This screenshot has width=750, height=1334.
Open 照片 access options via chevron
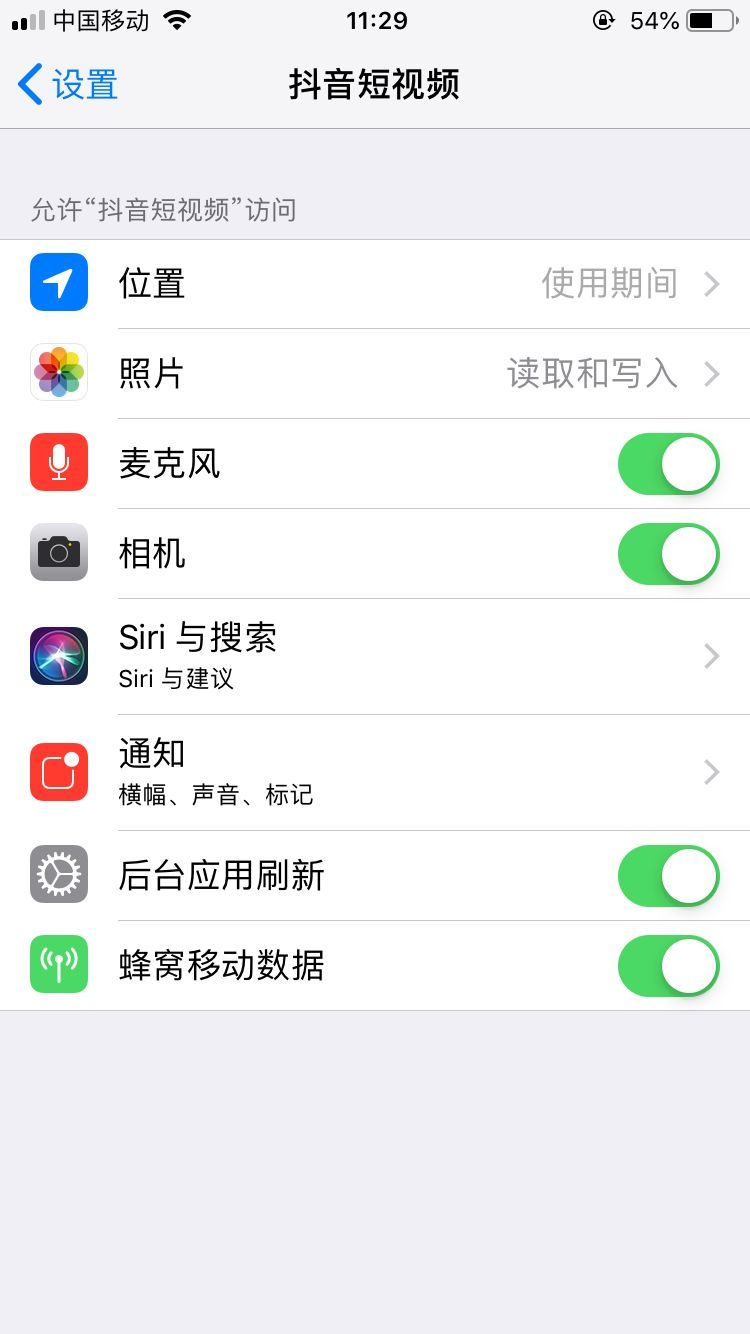(x=711, y=373)
